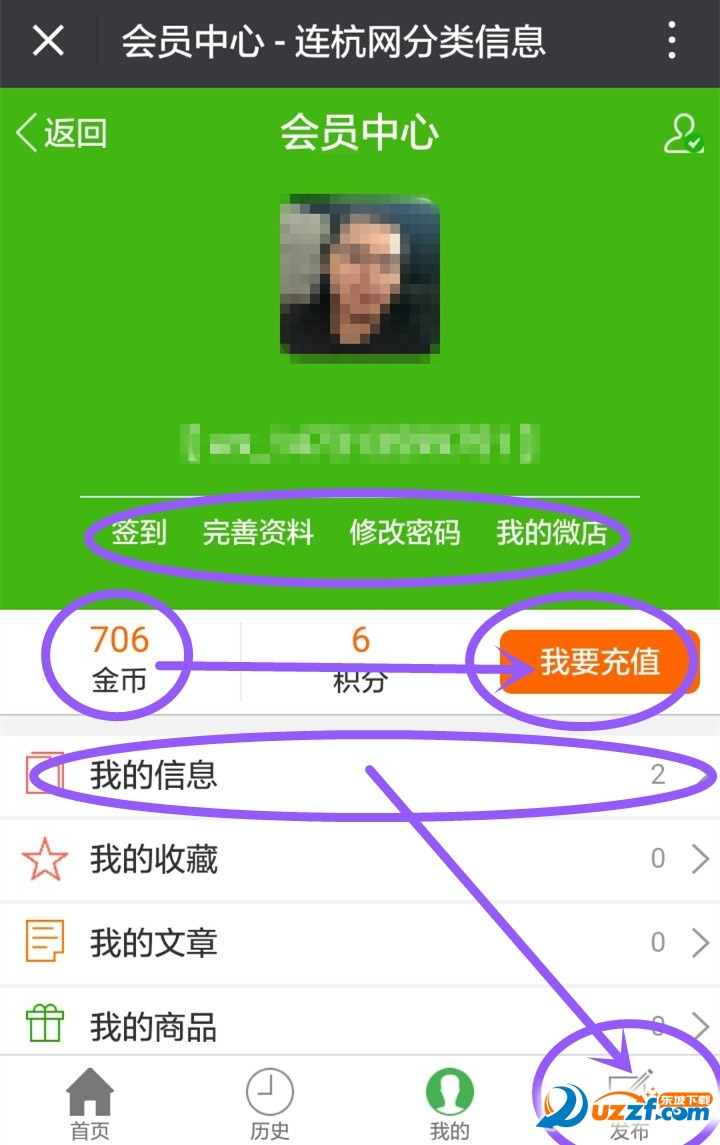
Task: Close the webview with the X icon
Action: tap(48, 41)
